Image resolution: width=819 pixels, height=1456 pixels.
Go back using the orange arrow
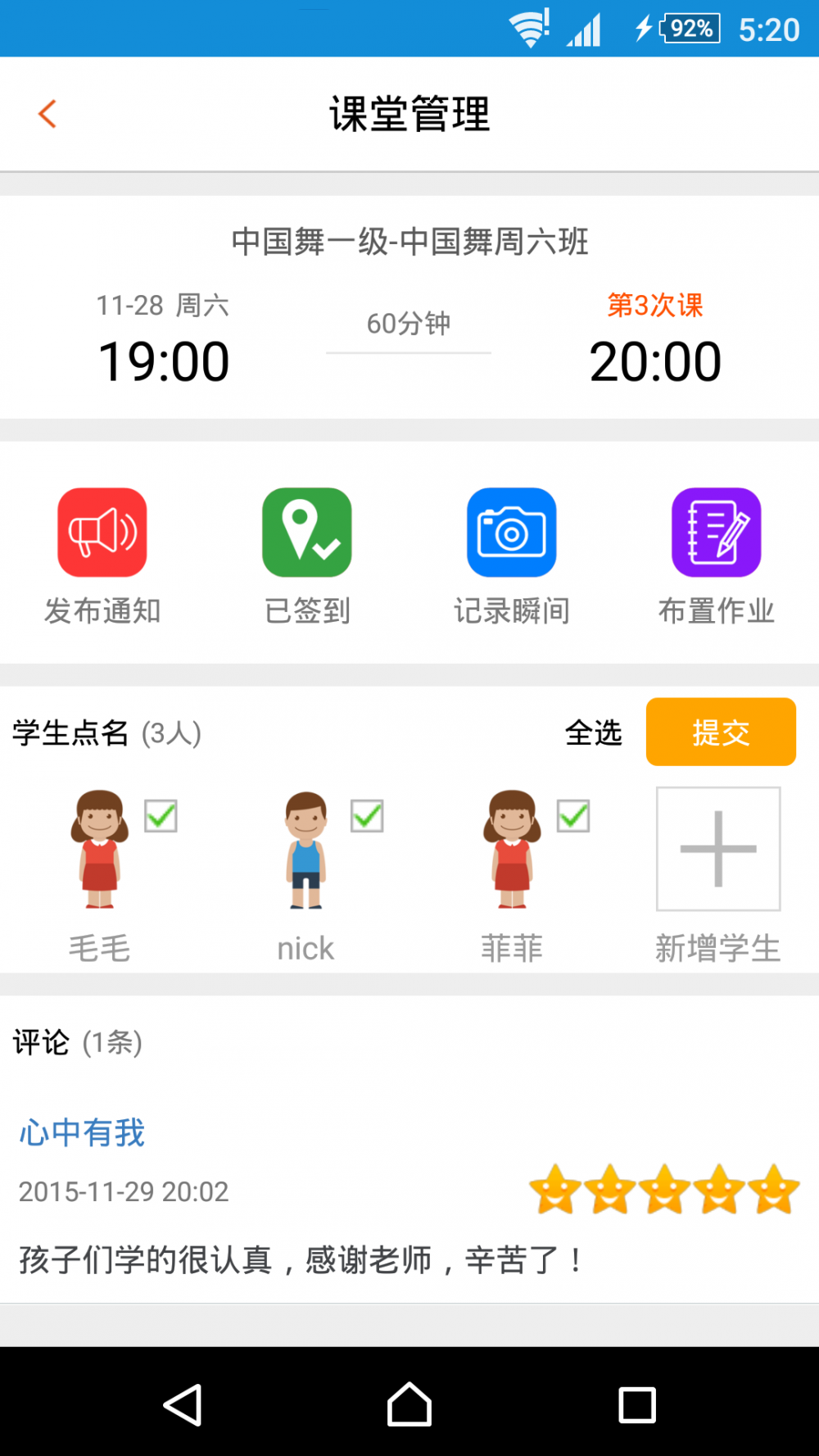pos(48,114)
